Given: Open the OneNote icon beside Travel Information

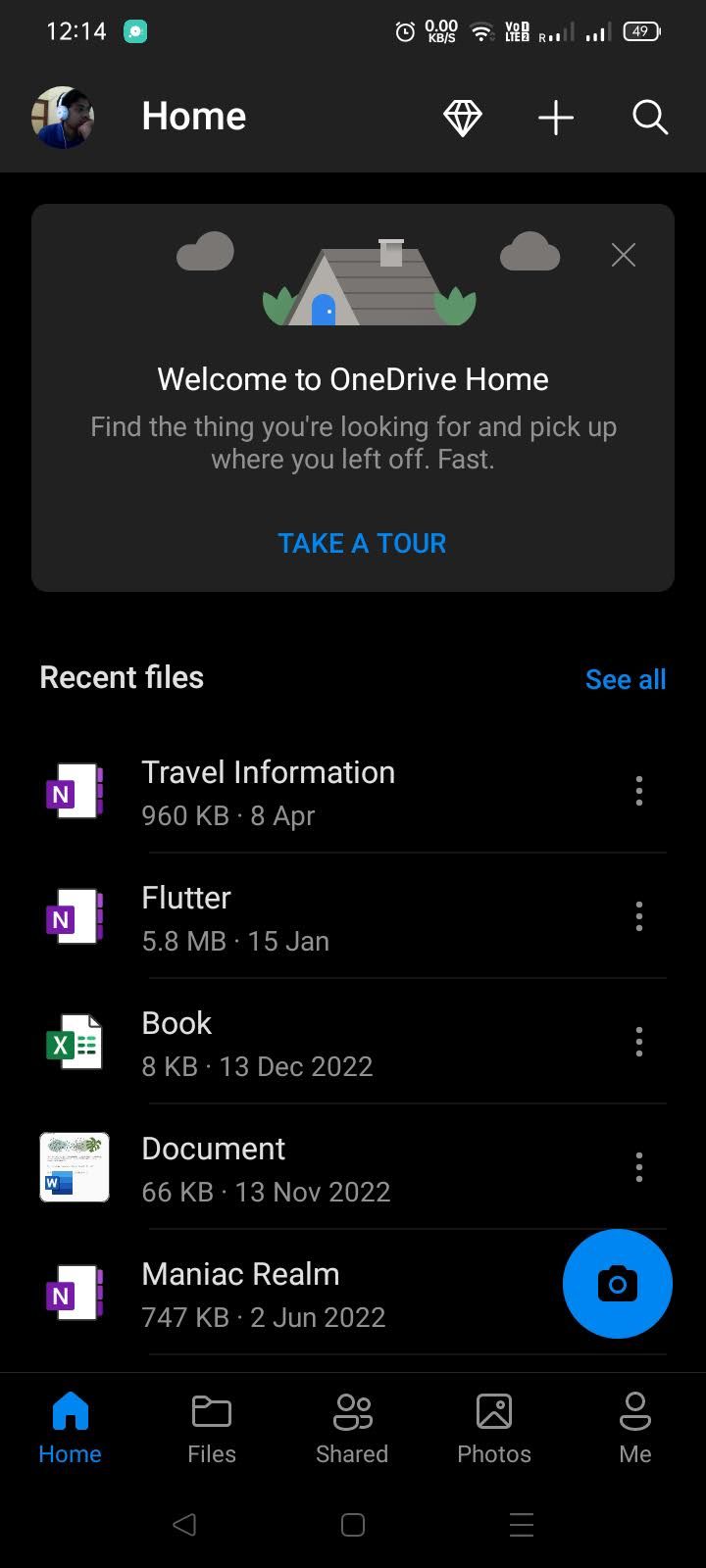Looking at the screenshot, I should tap(74, 791).
